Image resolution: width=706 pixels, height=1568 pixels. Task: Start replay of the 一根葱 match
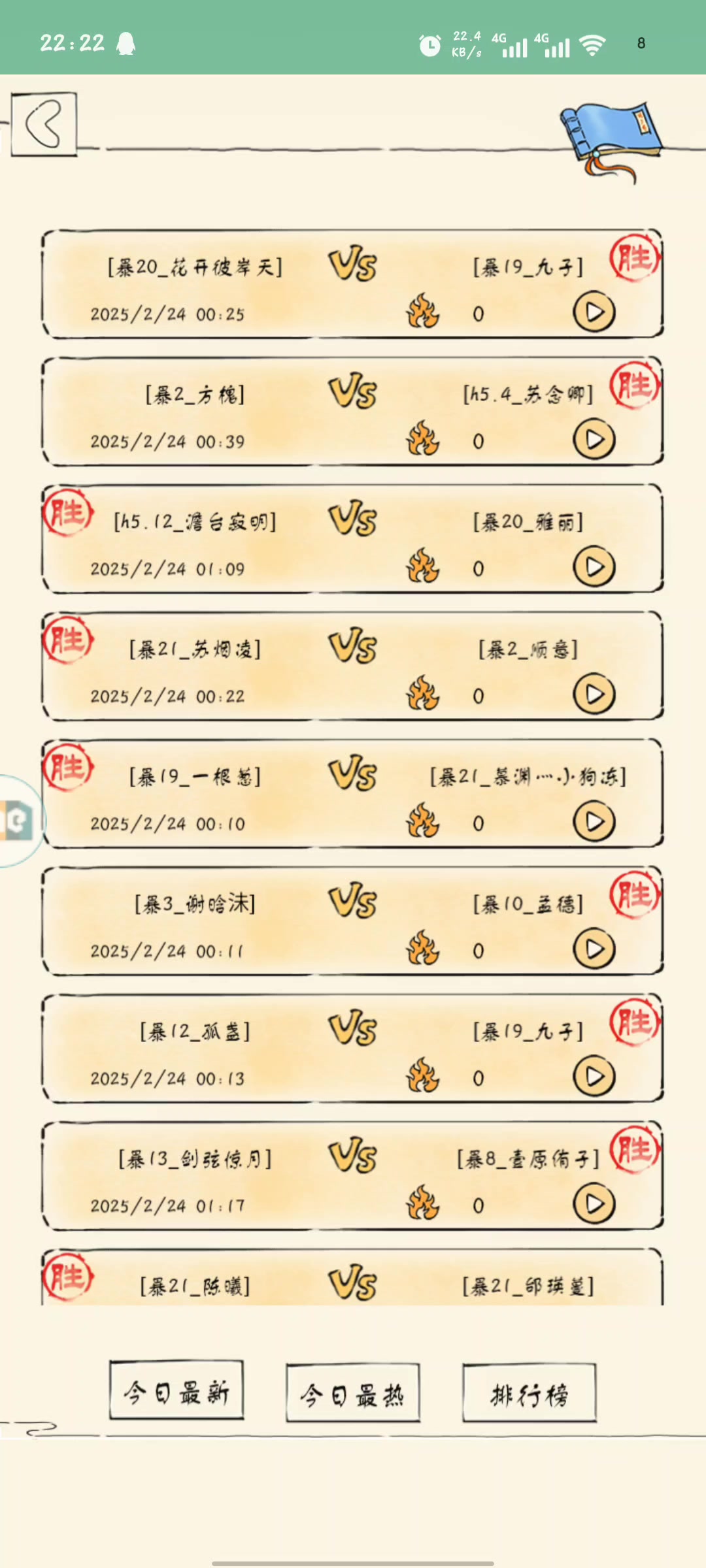[594, 822]
